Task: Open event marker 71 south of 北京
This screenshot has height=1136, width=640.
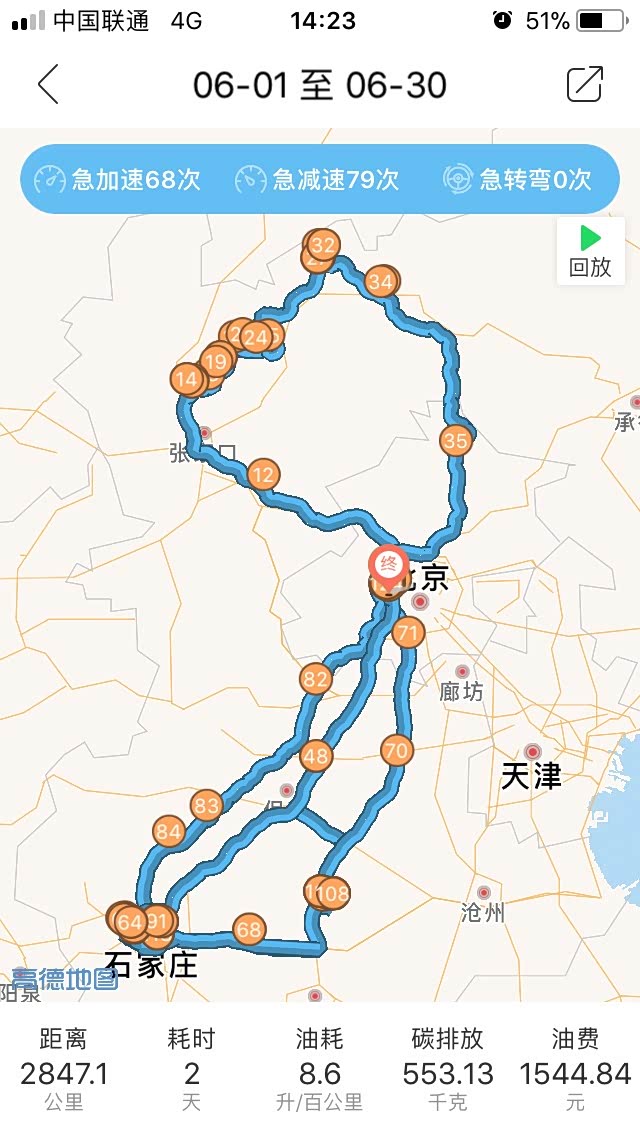Action: point(408,632)
